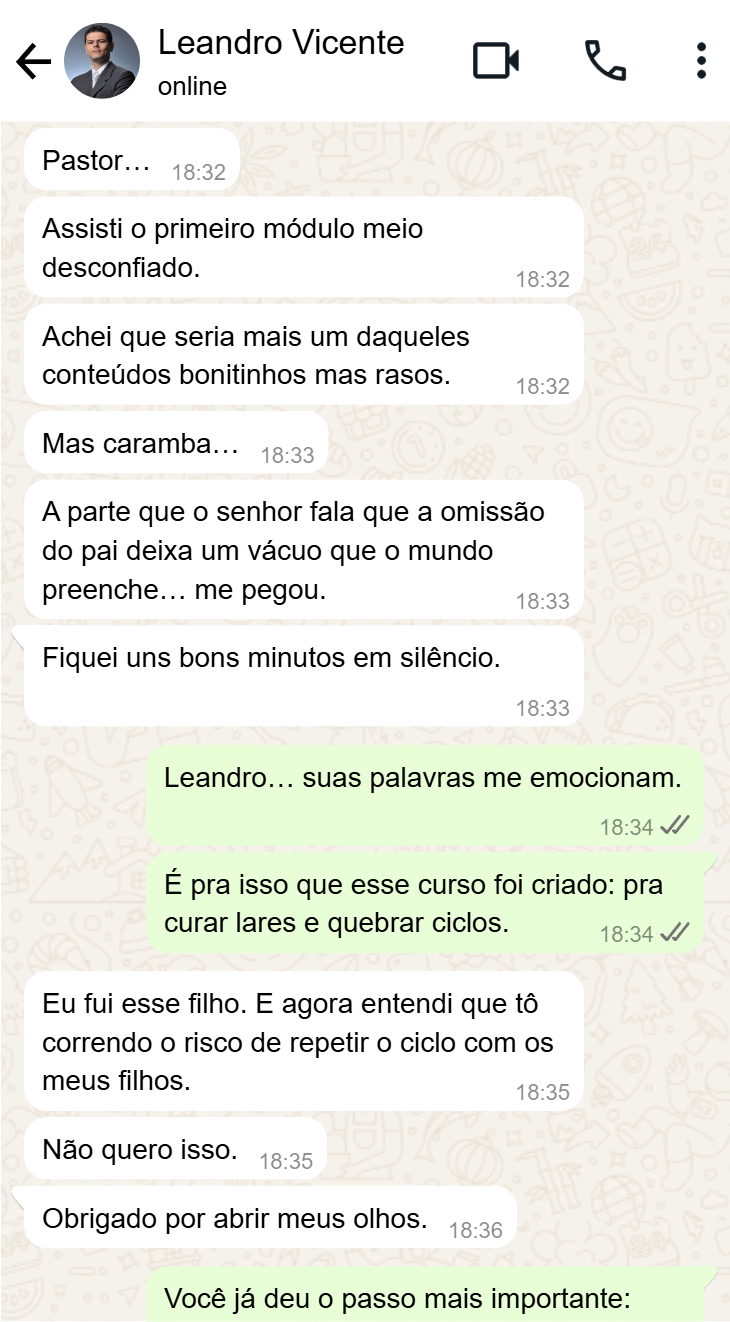
Task: Go back to the chat list
Action: 33,62
